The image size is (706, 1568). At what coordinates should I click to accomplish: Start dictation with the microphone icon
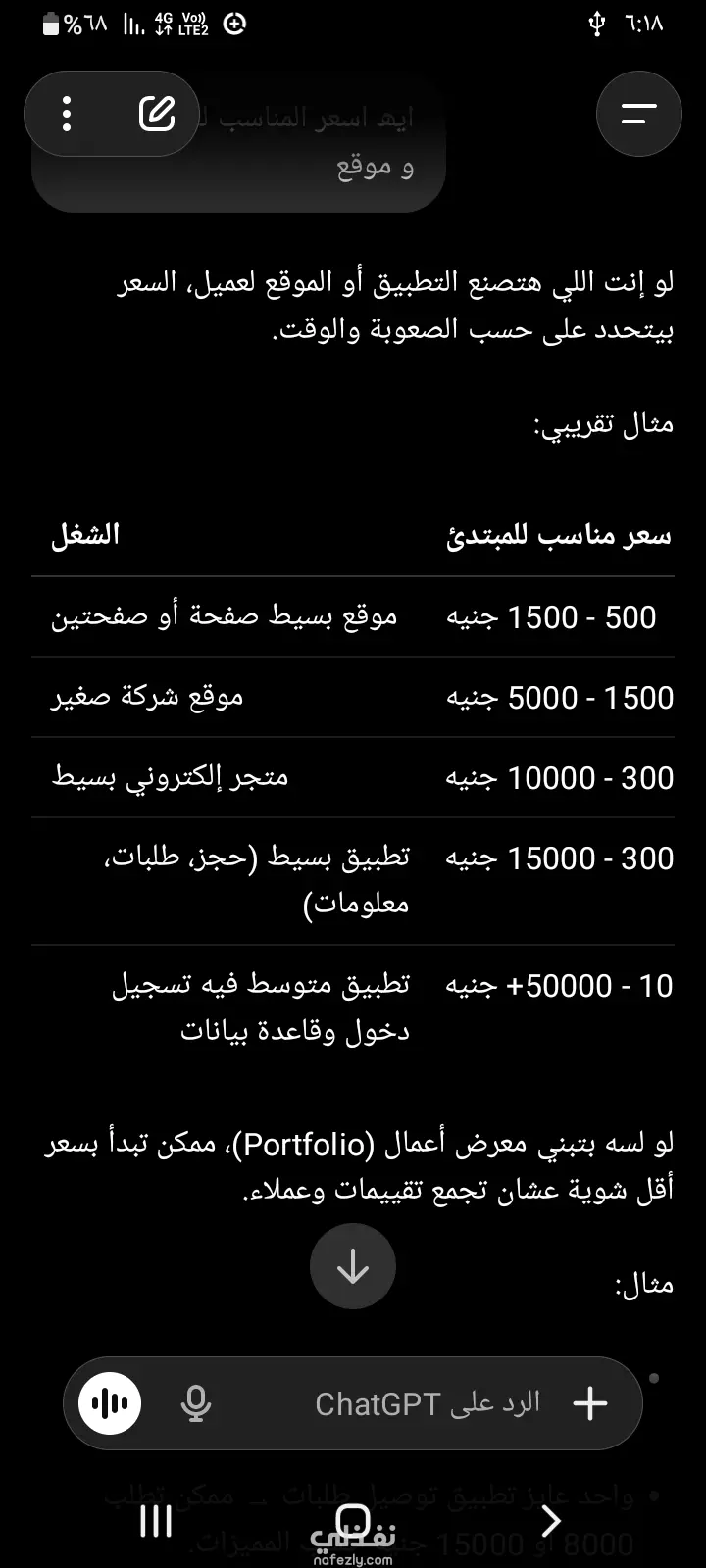pos(196,1403)
